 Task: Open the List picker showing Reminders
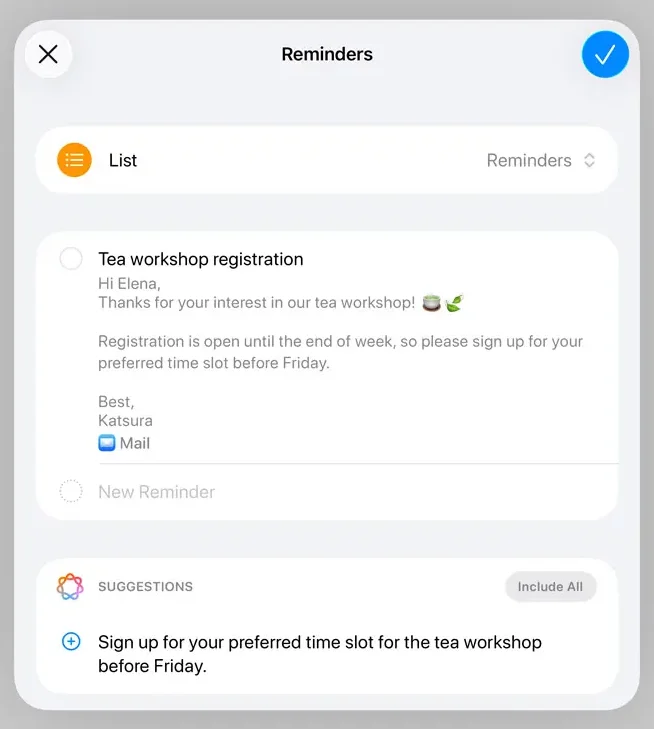tap(540, 160)
